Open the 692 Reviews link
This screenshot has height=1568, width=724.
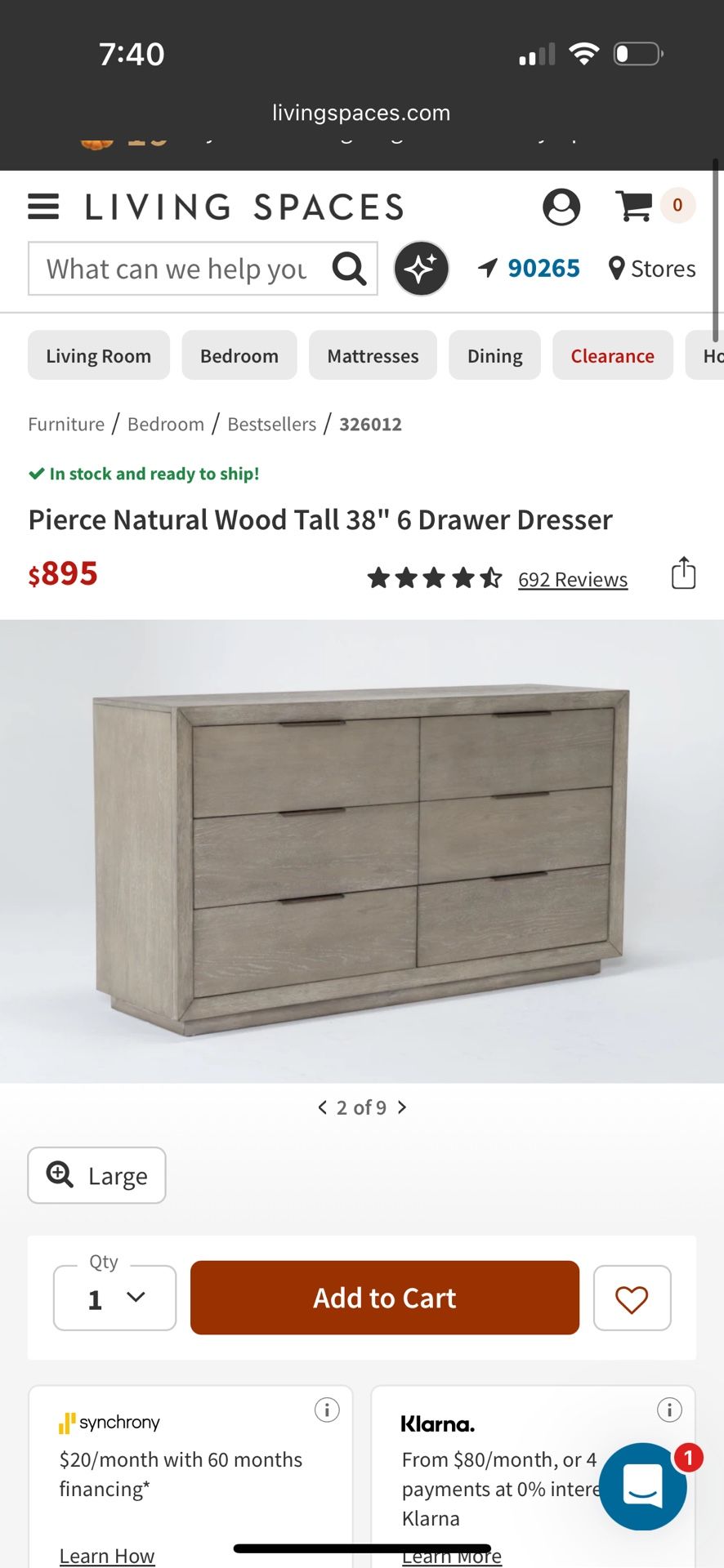coord(572,578)
